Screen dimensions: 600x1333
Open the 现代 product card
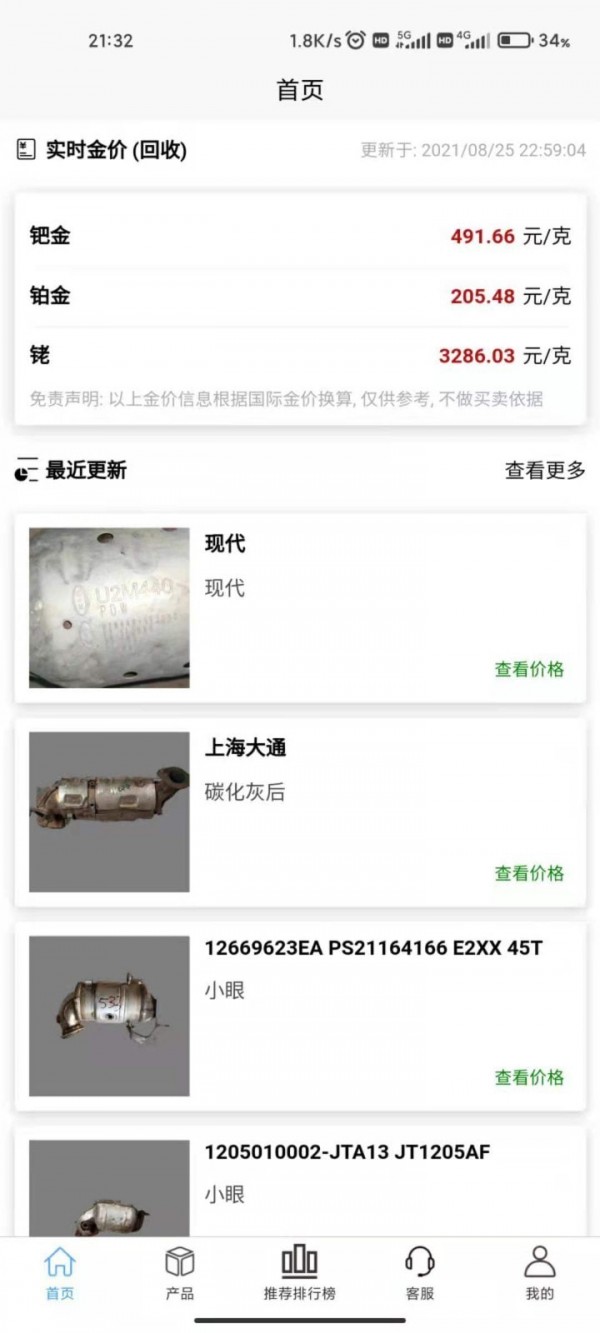click(x=300, y=607)
